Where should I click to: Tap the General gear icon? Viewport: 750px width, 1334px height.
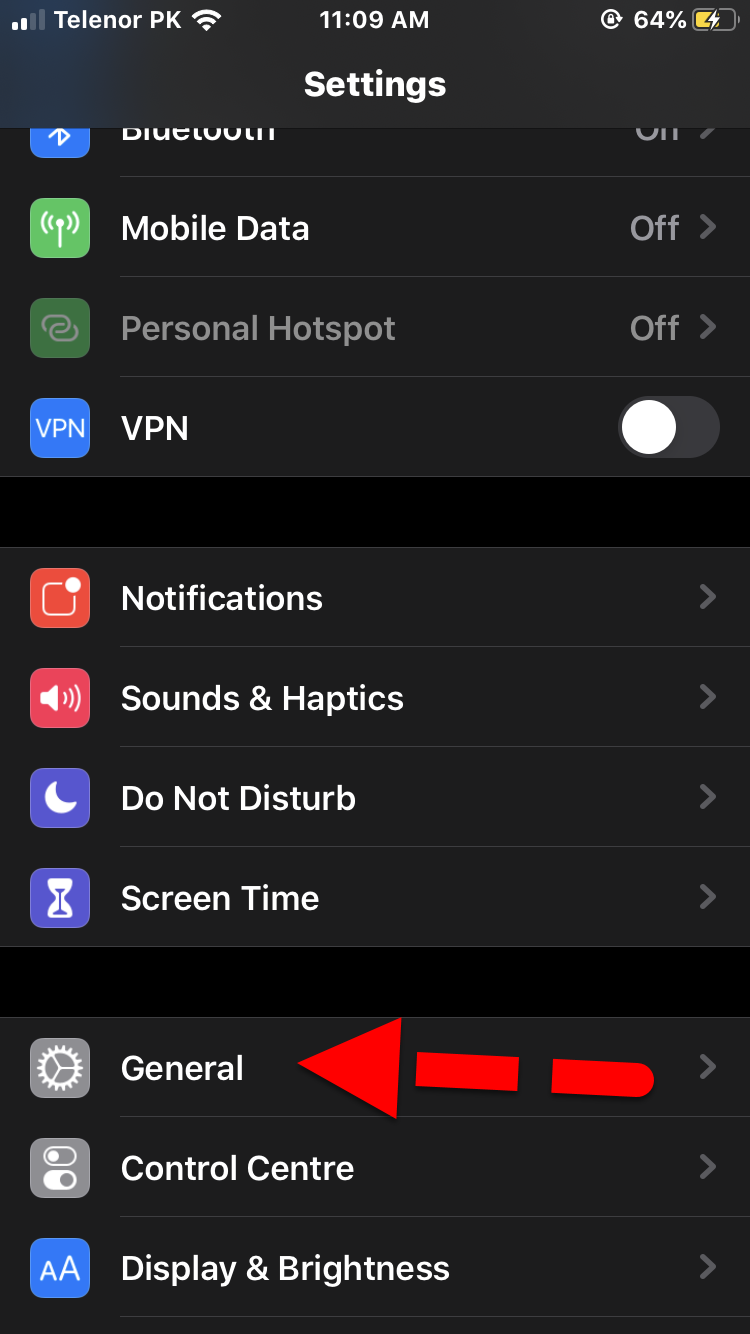[59, 1068]
